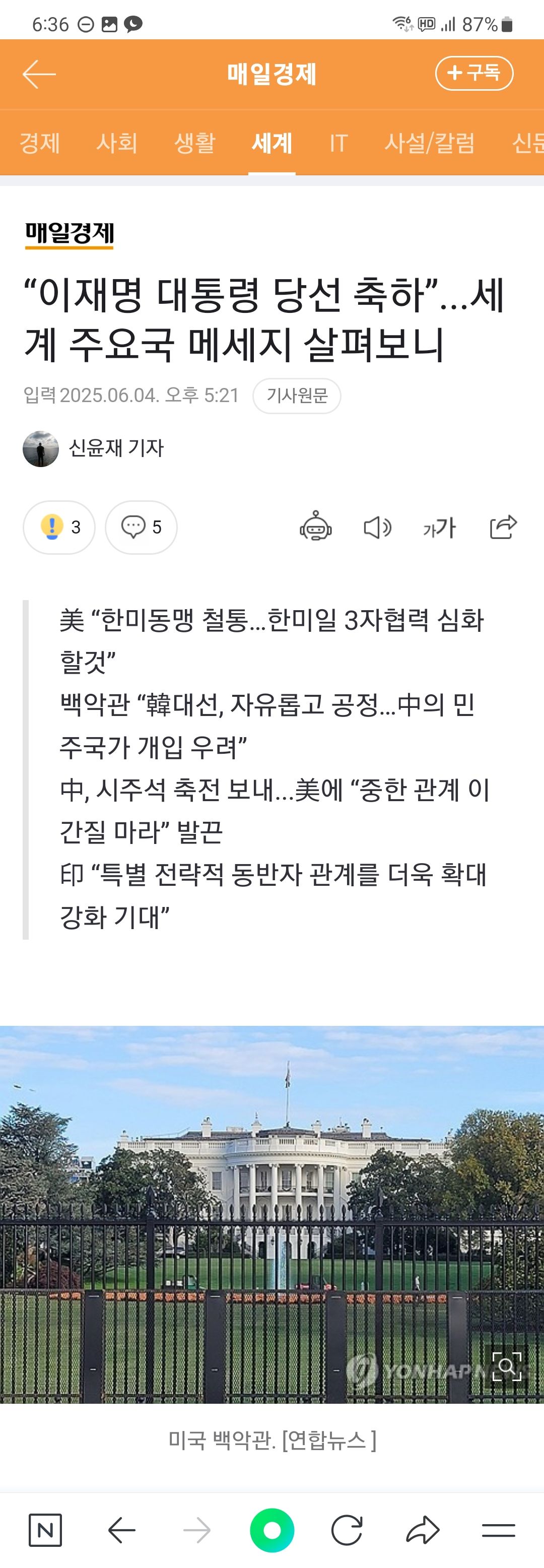Tap the green circle button in bottom bar
This screenshot has width=544, height=1568.
272,1530
